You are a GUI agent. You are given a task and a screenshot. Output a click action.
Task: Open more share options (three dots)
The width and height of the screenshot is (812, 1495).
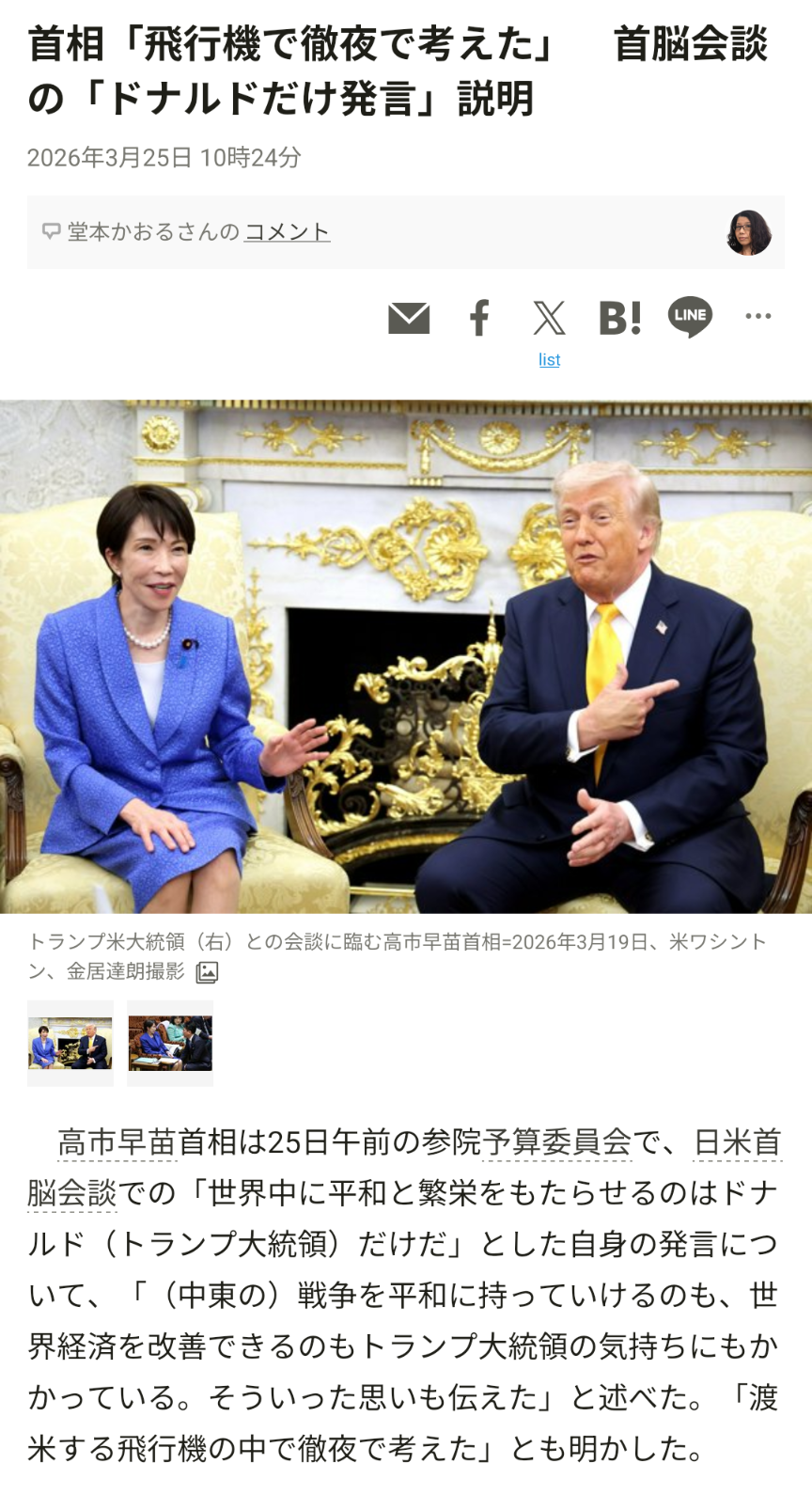point(757,316)
